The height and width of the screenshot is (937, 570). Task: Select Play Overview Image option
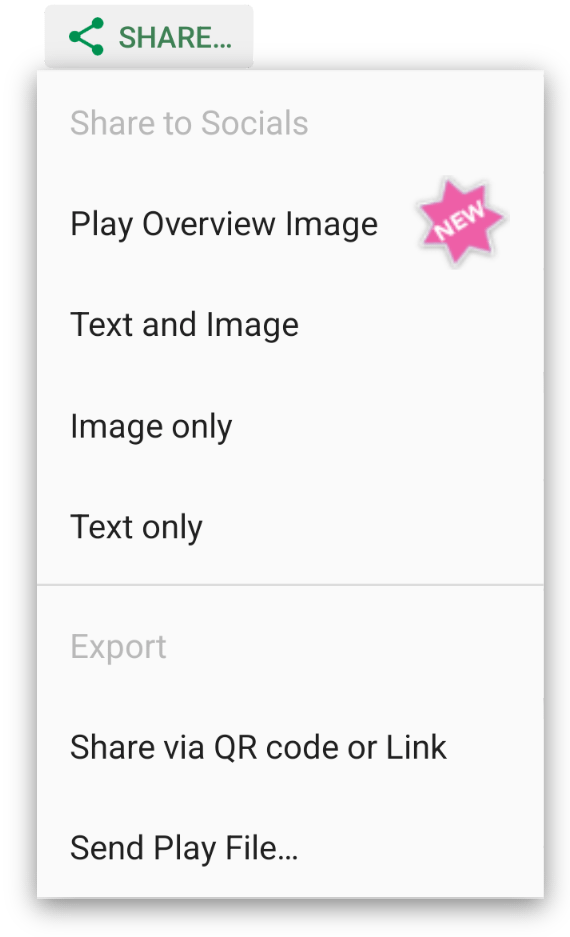click(290, 224)
